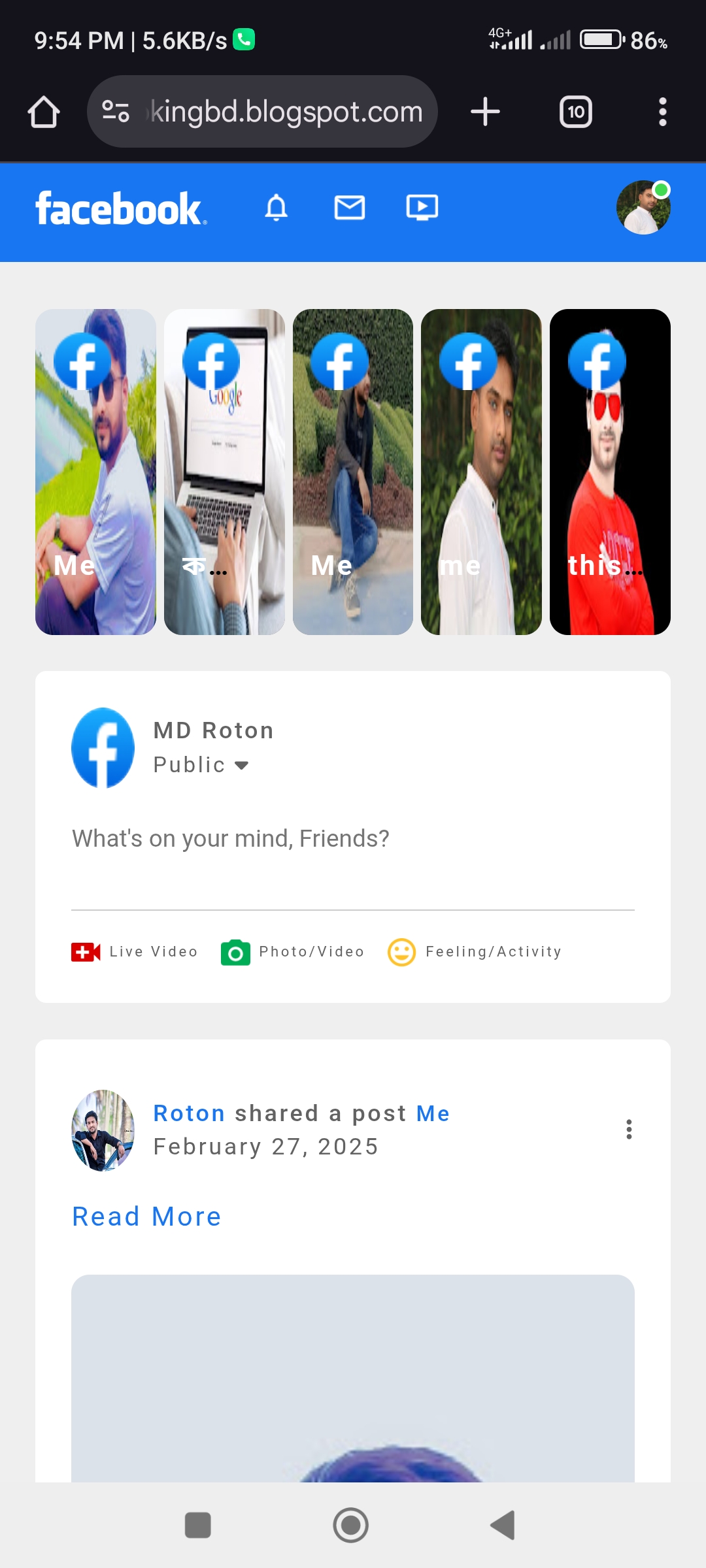Open Roton's profile link in shared post

(x=189, y=1113)
